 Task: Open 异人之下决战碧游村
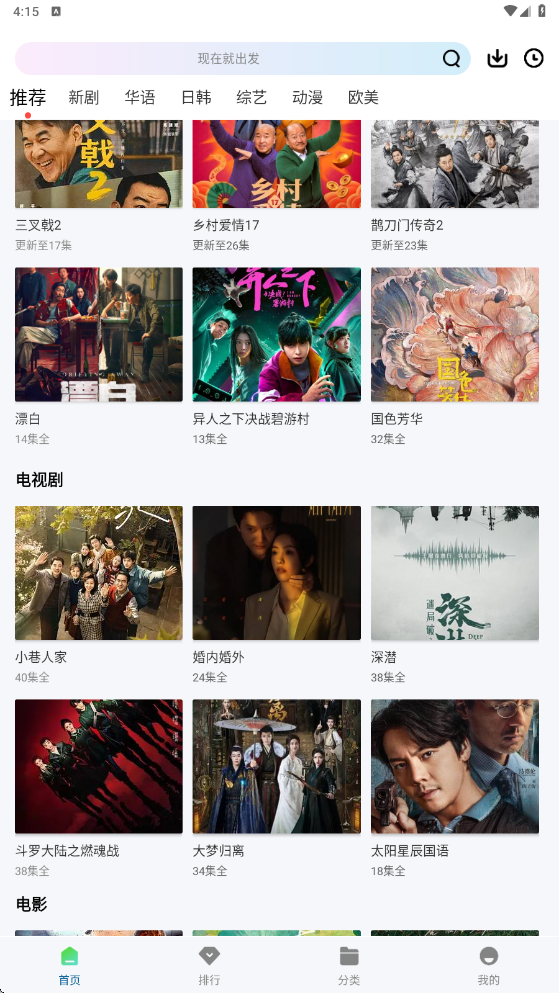(277, 334)
